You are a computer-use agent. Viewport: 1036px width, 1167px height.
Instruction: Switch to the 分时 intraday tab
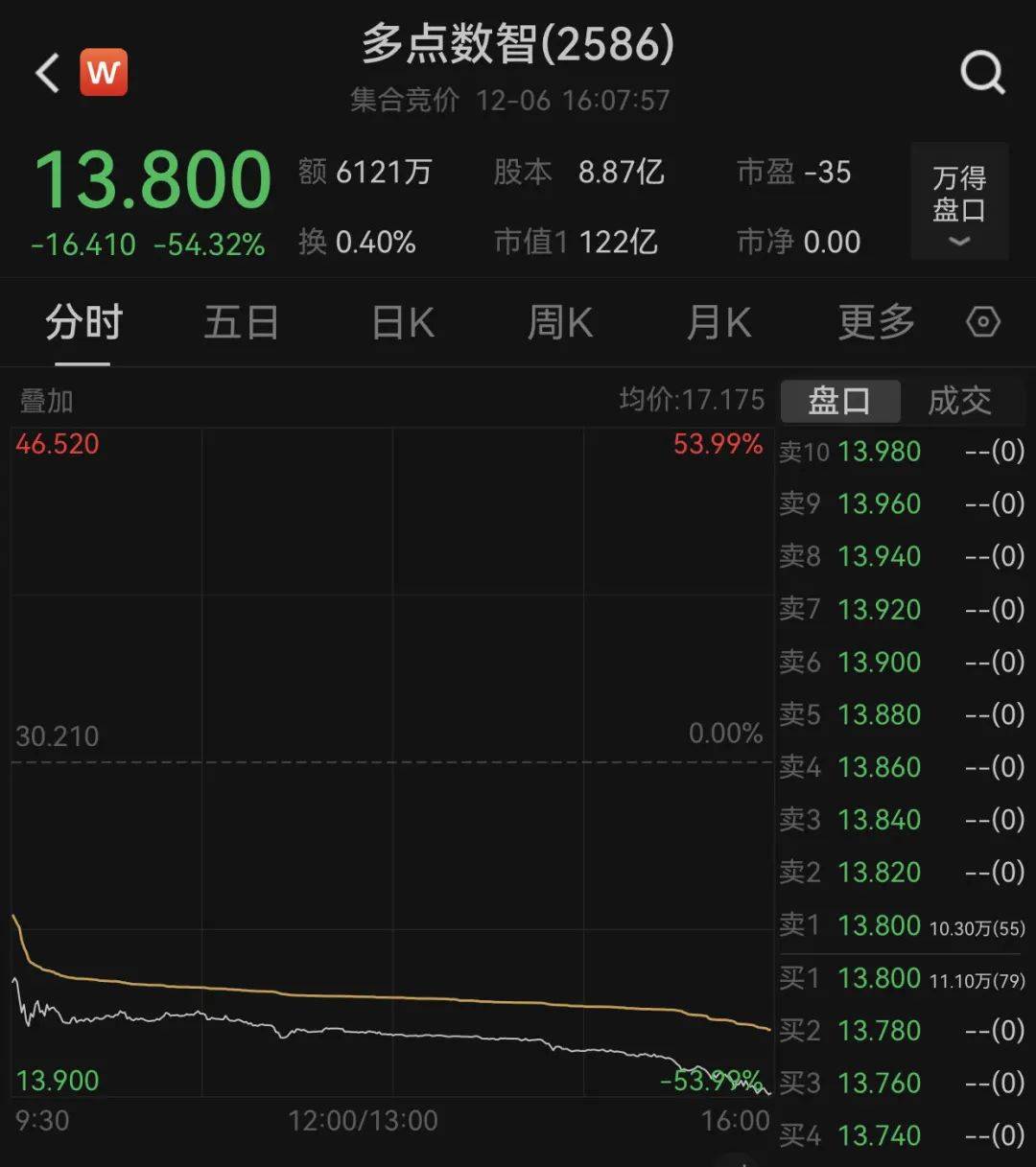coord(82,322)
